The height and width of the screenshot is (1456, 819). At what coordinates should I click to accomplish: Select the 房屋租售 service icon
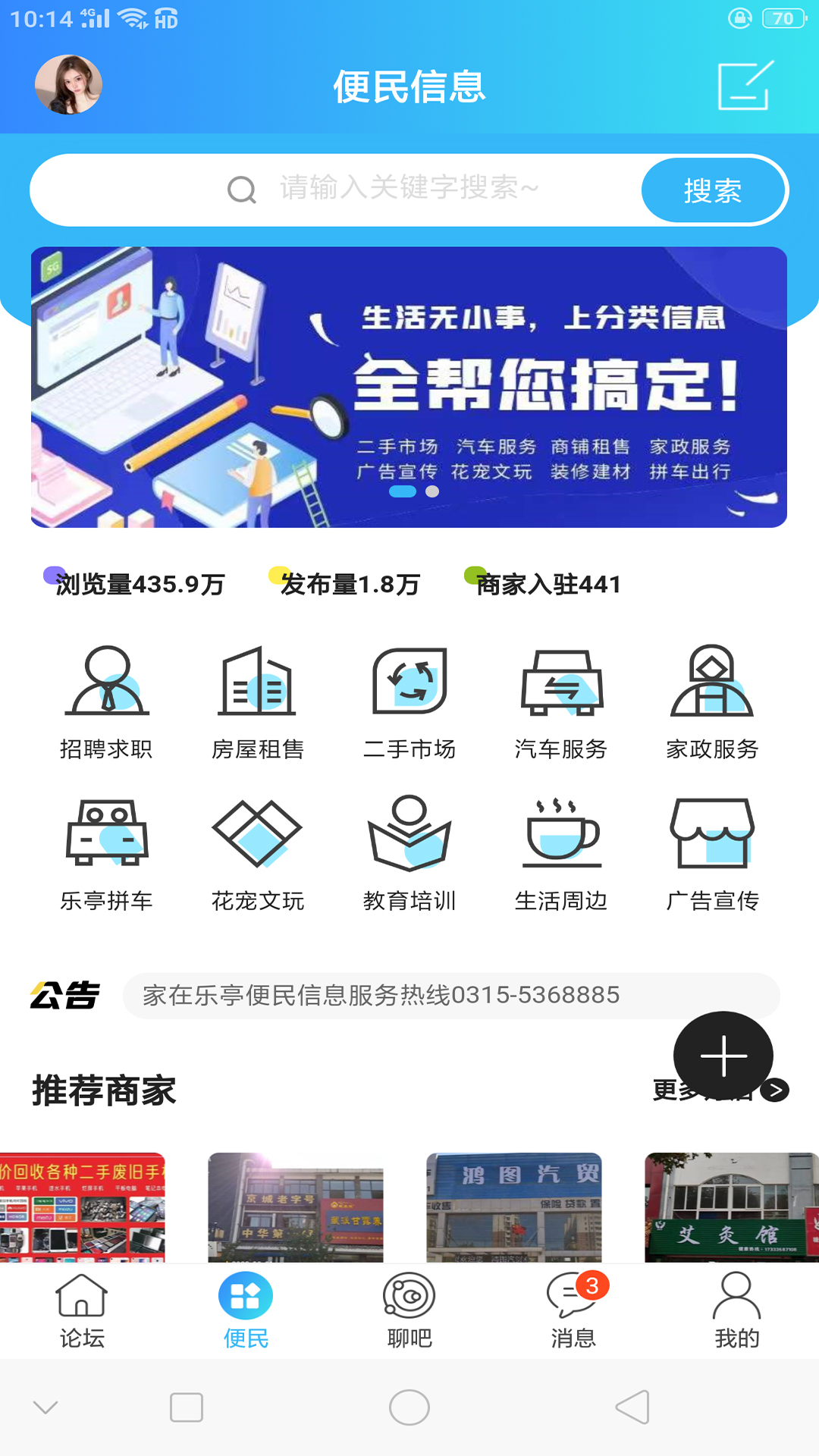[258, 698]
